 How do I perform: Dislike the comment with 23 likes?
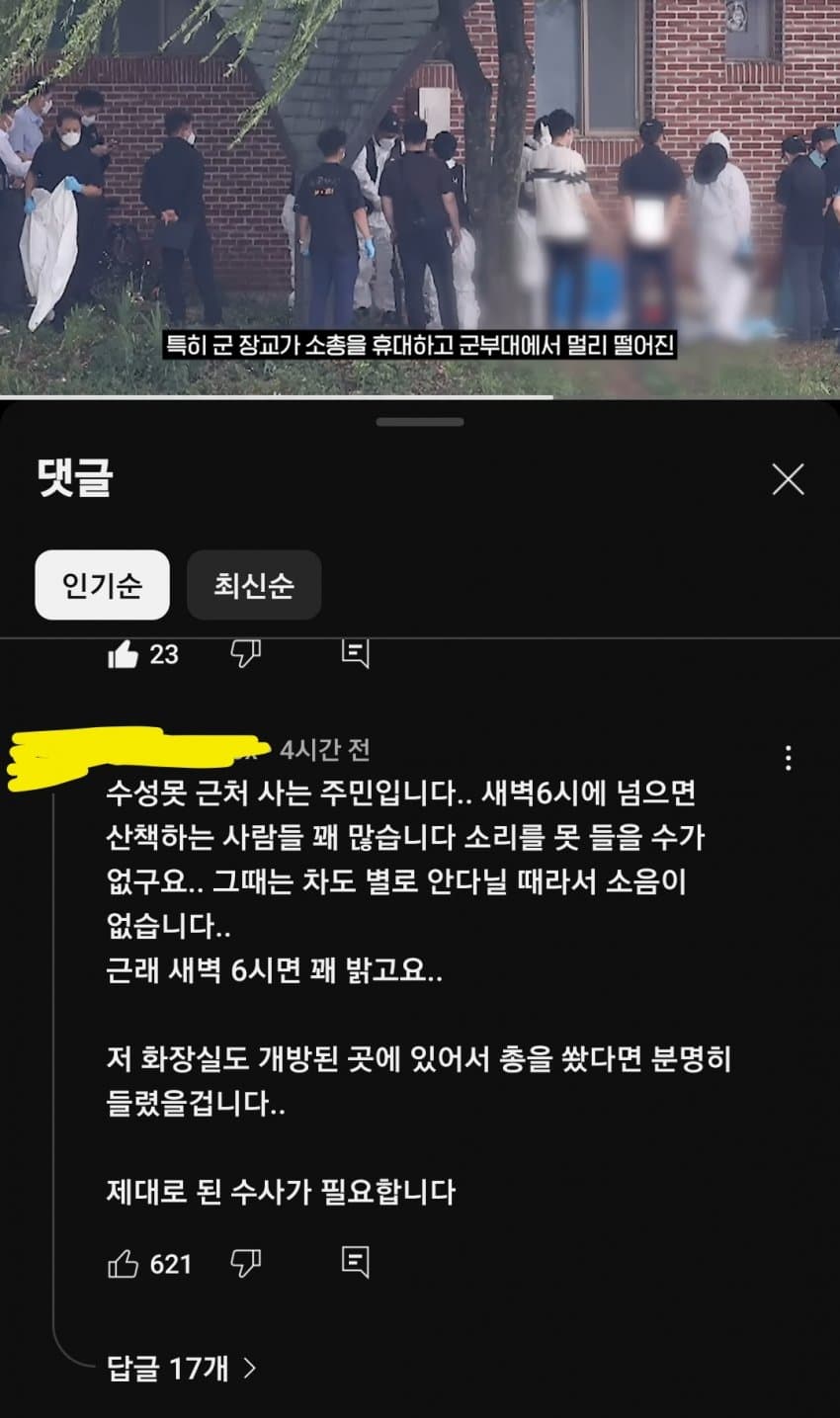click(245, 653)
